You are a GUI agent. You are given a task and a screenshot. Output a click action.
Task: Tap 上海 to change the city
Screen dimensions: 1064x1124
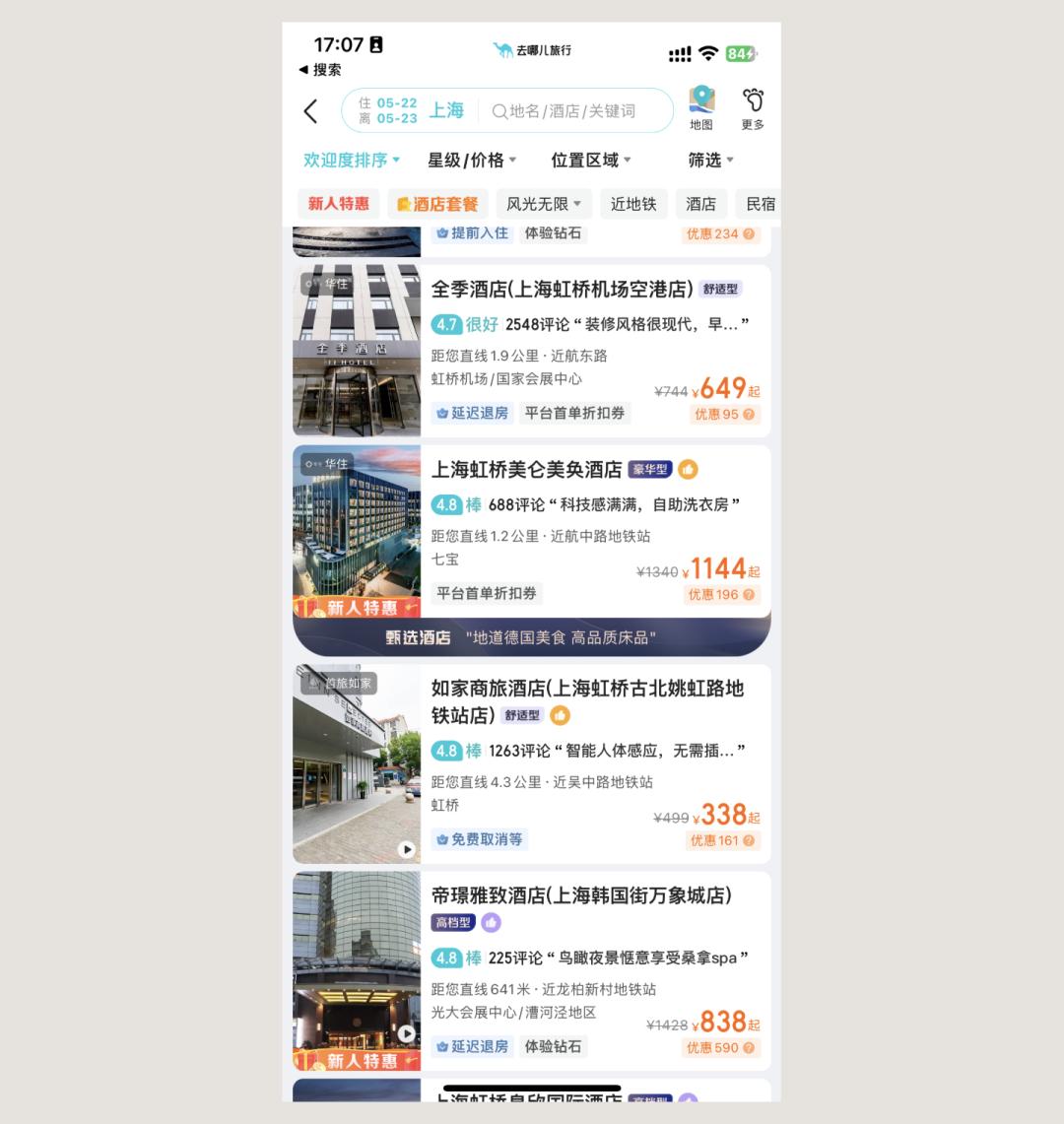coord(448,111)
